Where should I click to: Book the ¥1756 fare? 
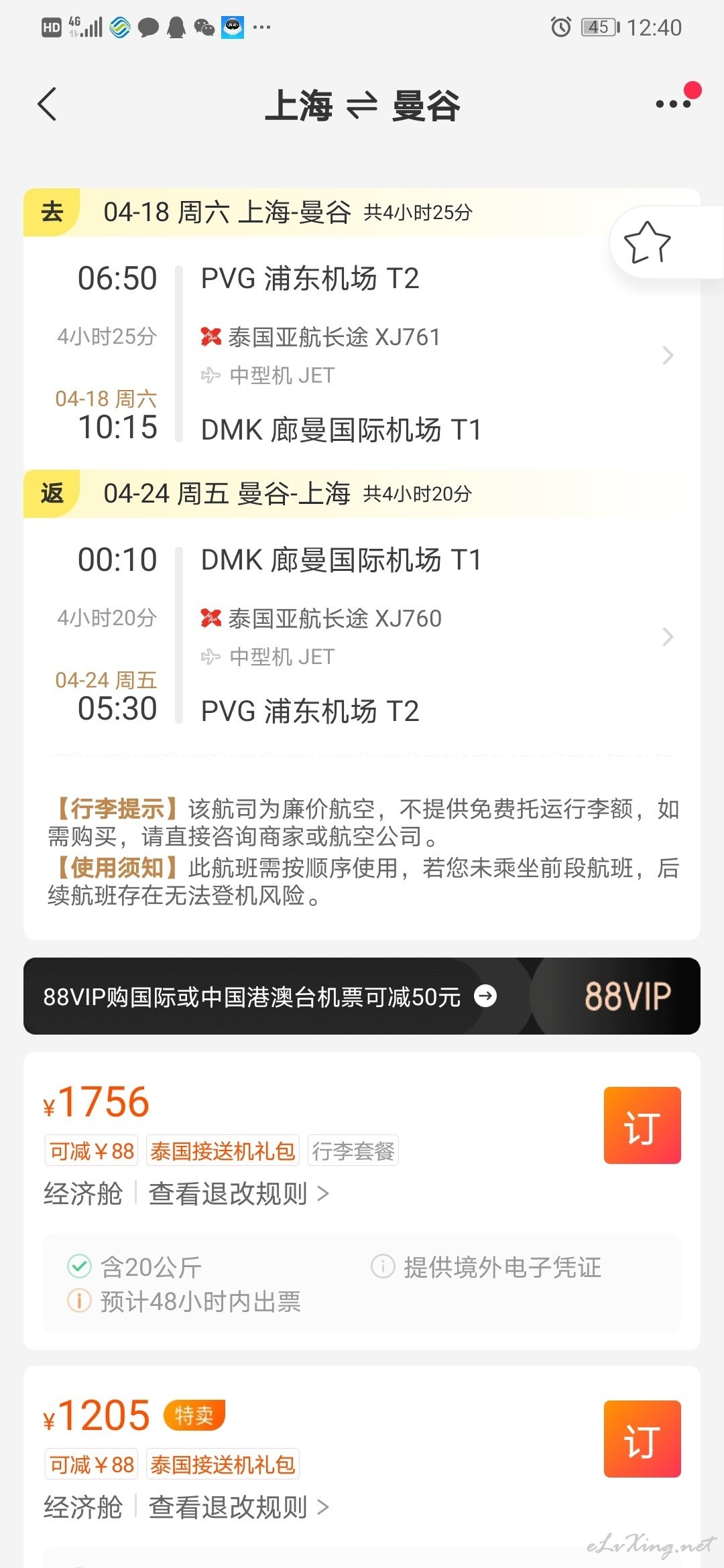642,1125
